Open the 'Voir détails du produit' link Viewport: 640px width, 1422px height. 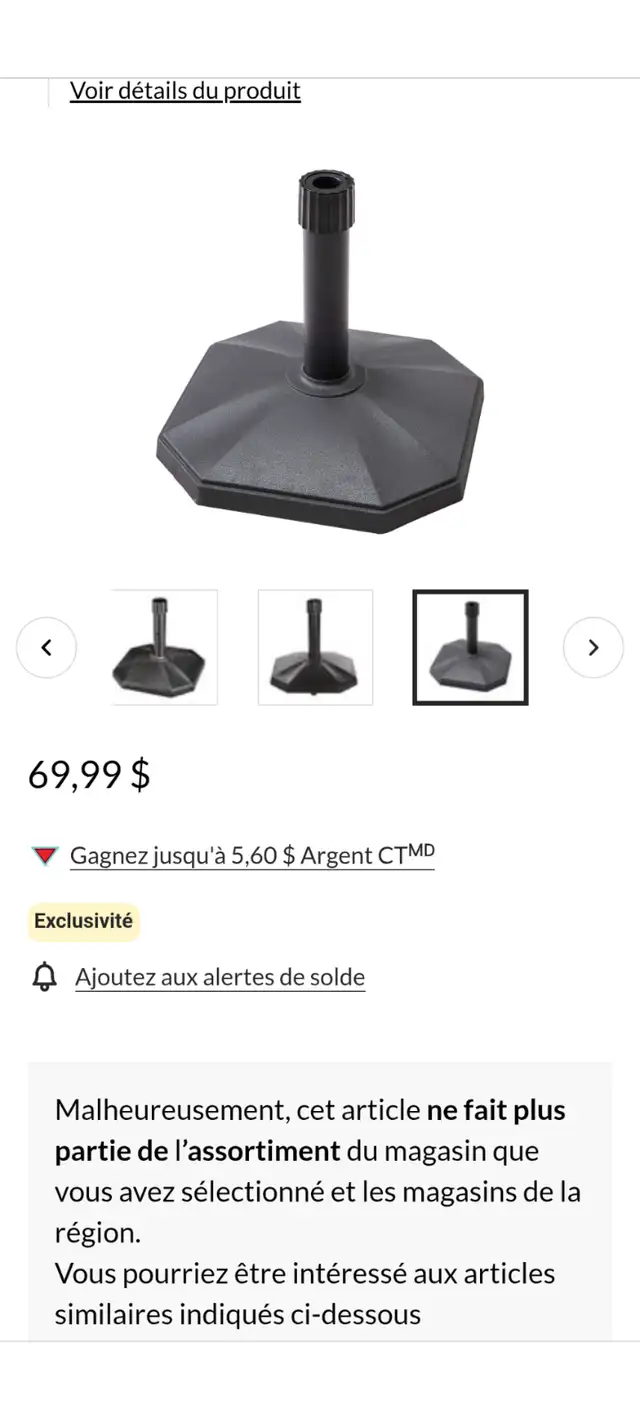coord(185,91)
